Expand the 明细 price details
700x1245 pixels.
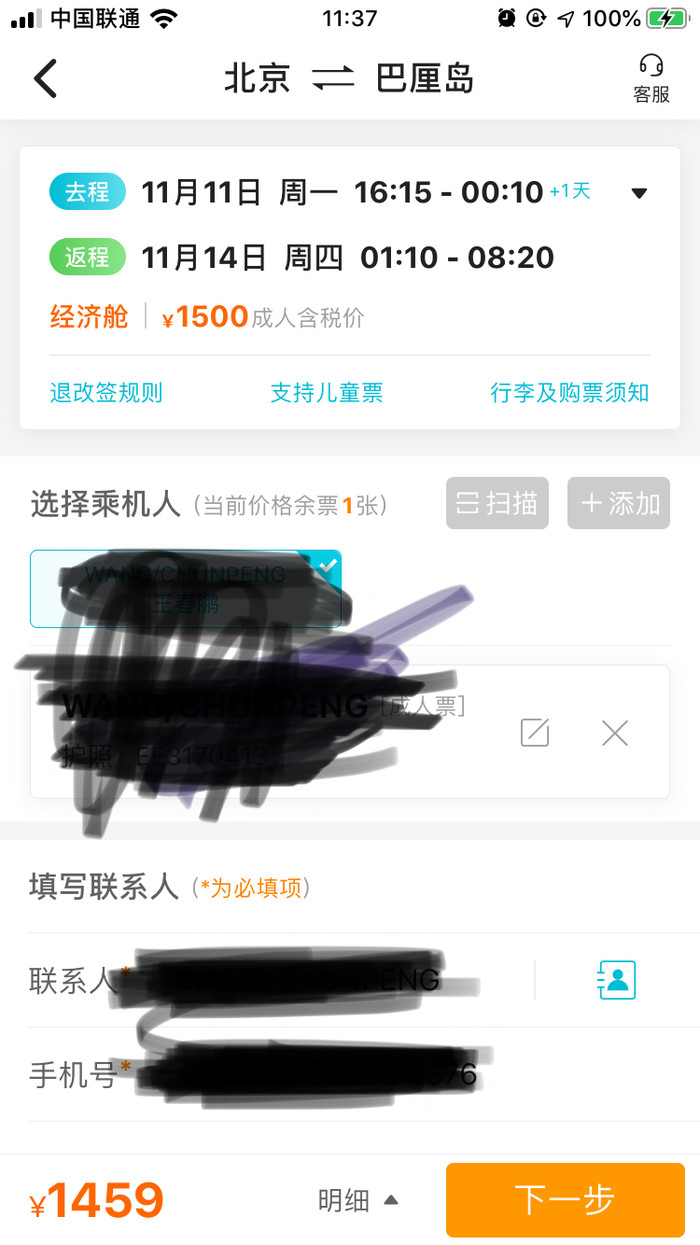tap(358, 1200)
